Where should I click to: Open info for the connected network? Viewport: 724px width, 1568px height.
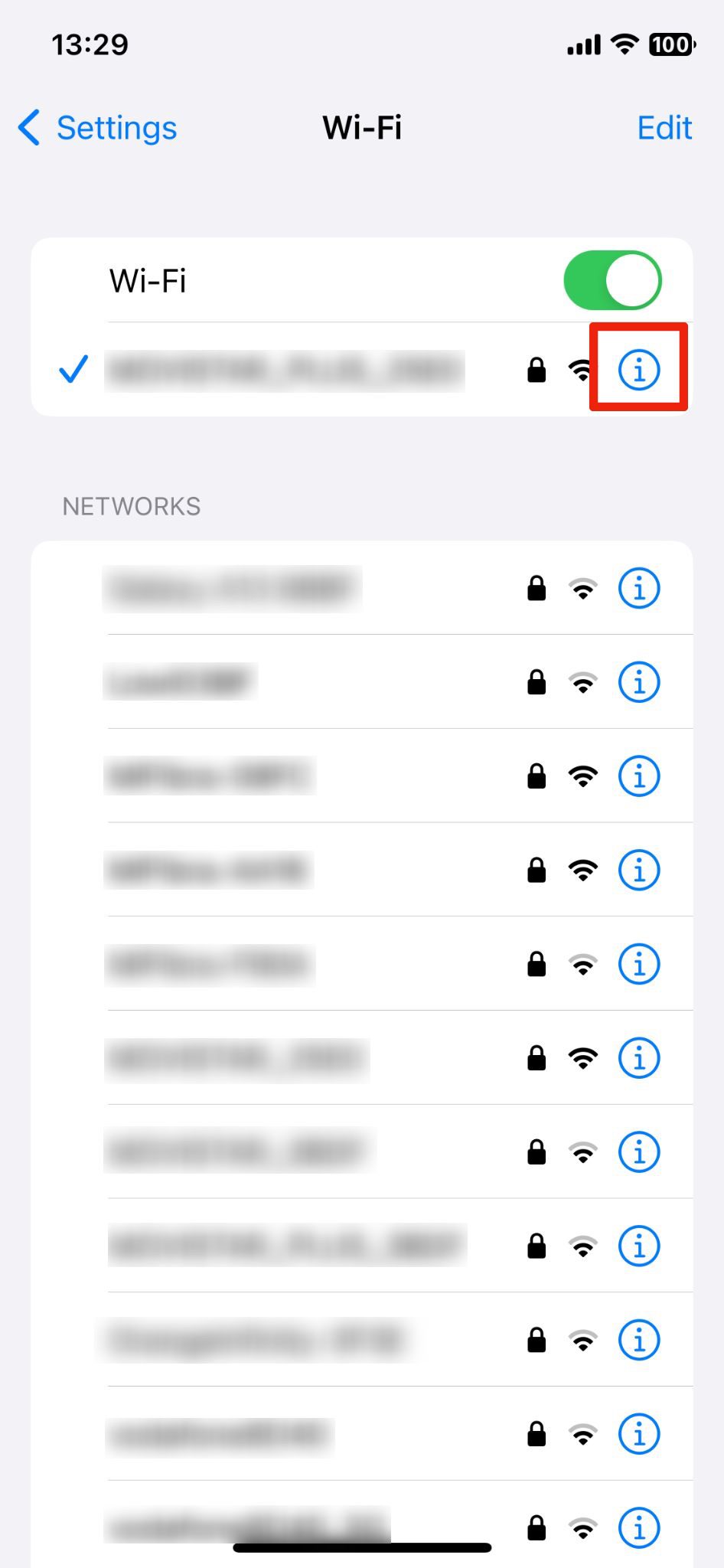pyautogui.click(x=638, y=370)
